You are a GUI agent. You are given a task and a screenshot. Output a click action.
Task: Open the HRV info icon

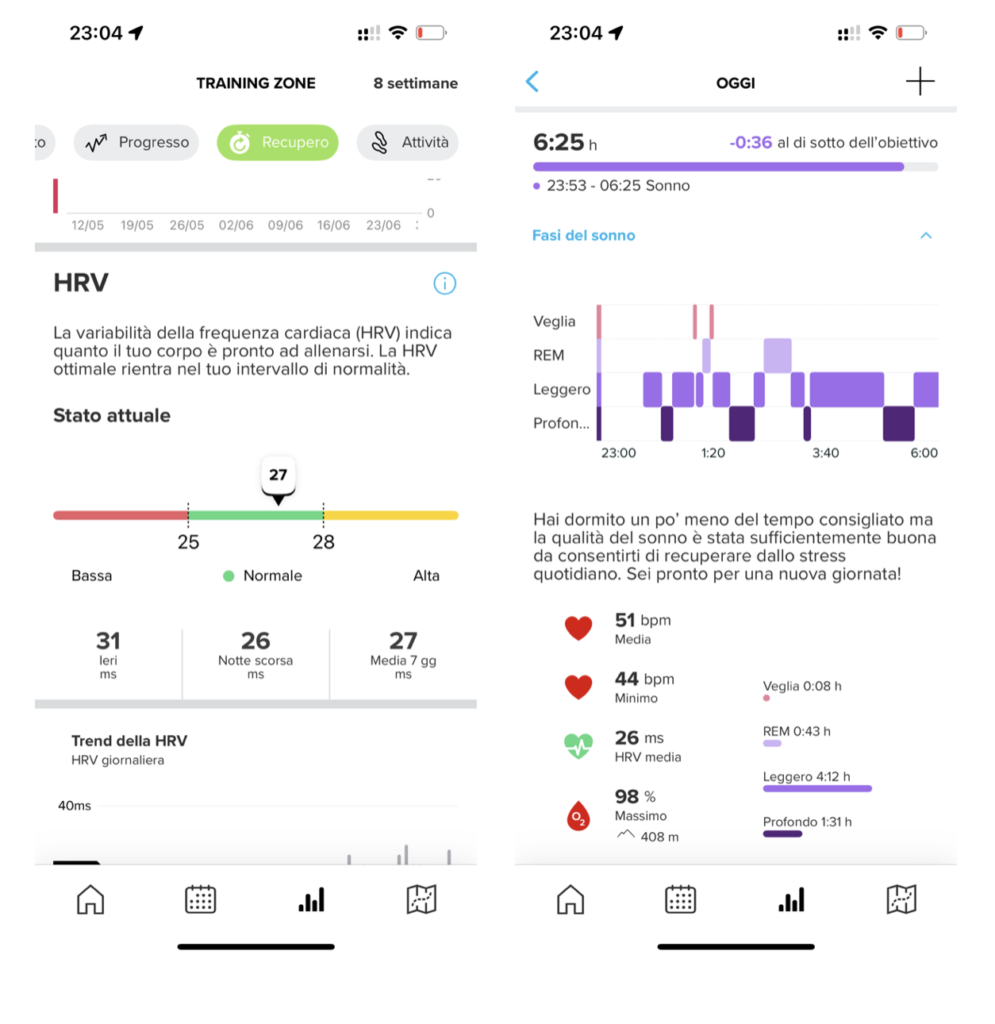445,284
